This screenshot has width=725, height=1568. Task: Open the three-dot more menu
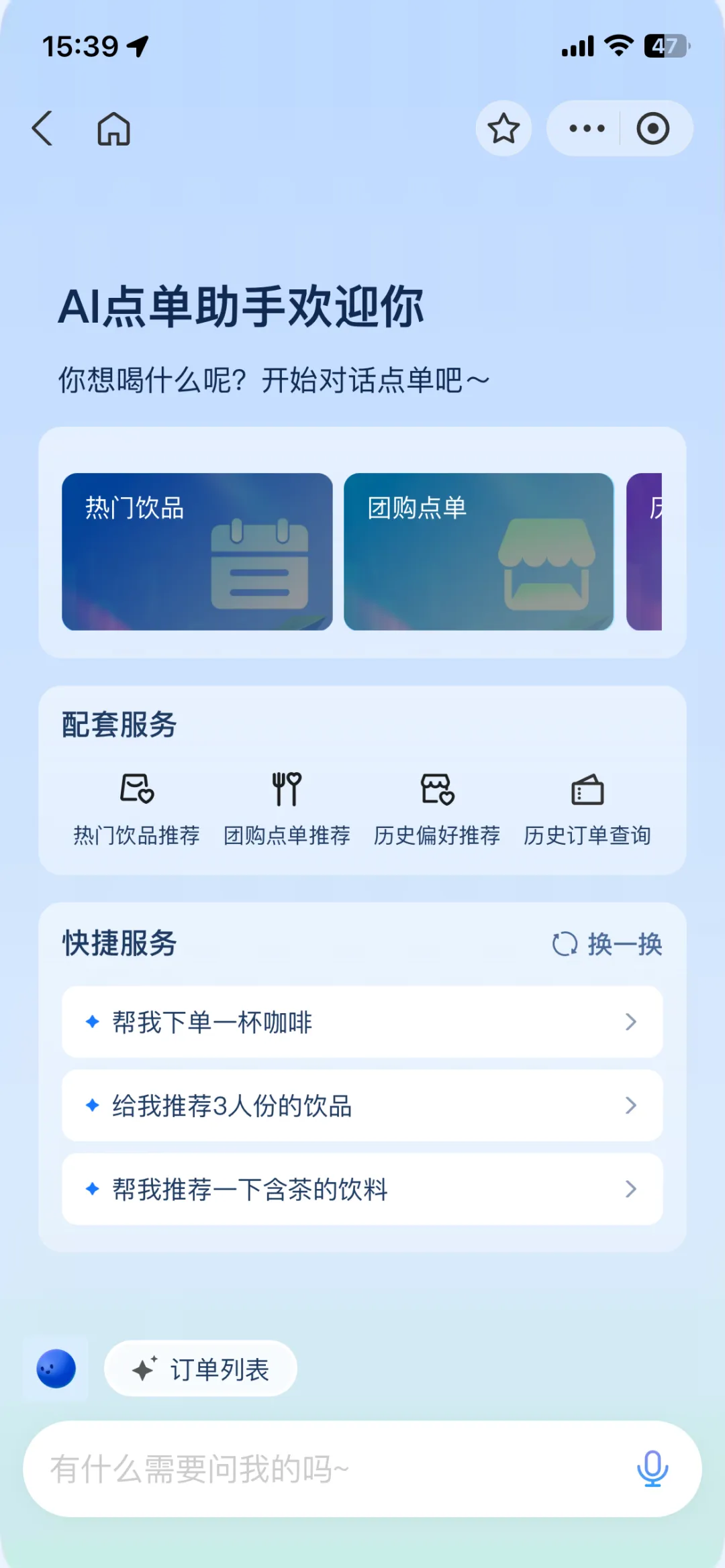coord(587,128)
